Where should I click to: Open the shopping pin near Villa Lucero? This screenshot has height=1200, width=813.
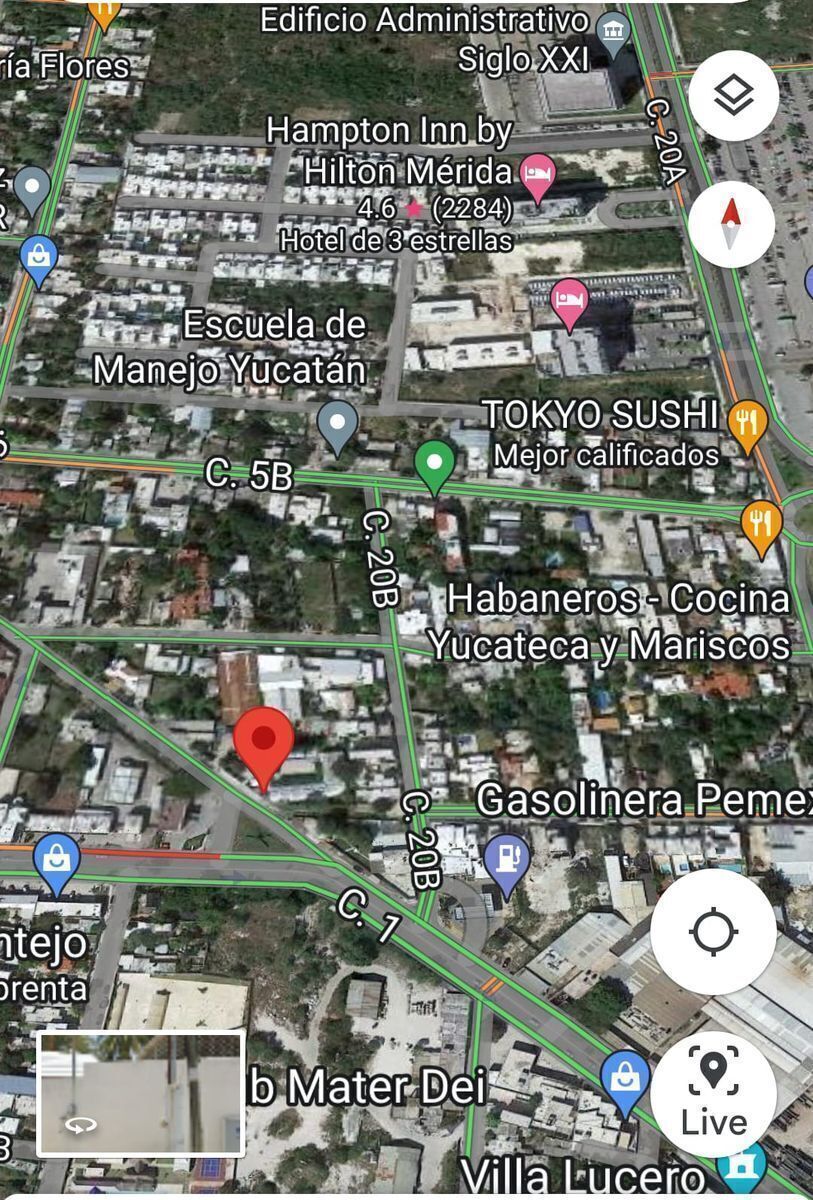625,1081
